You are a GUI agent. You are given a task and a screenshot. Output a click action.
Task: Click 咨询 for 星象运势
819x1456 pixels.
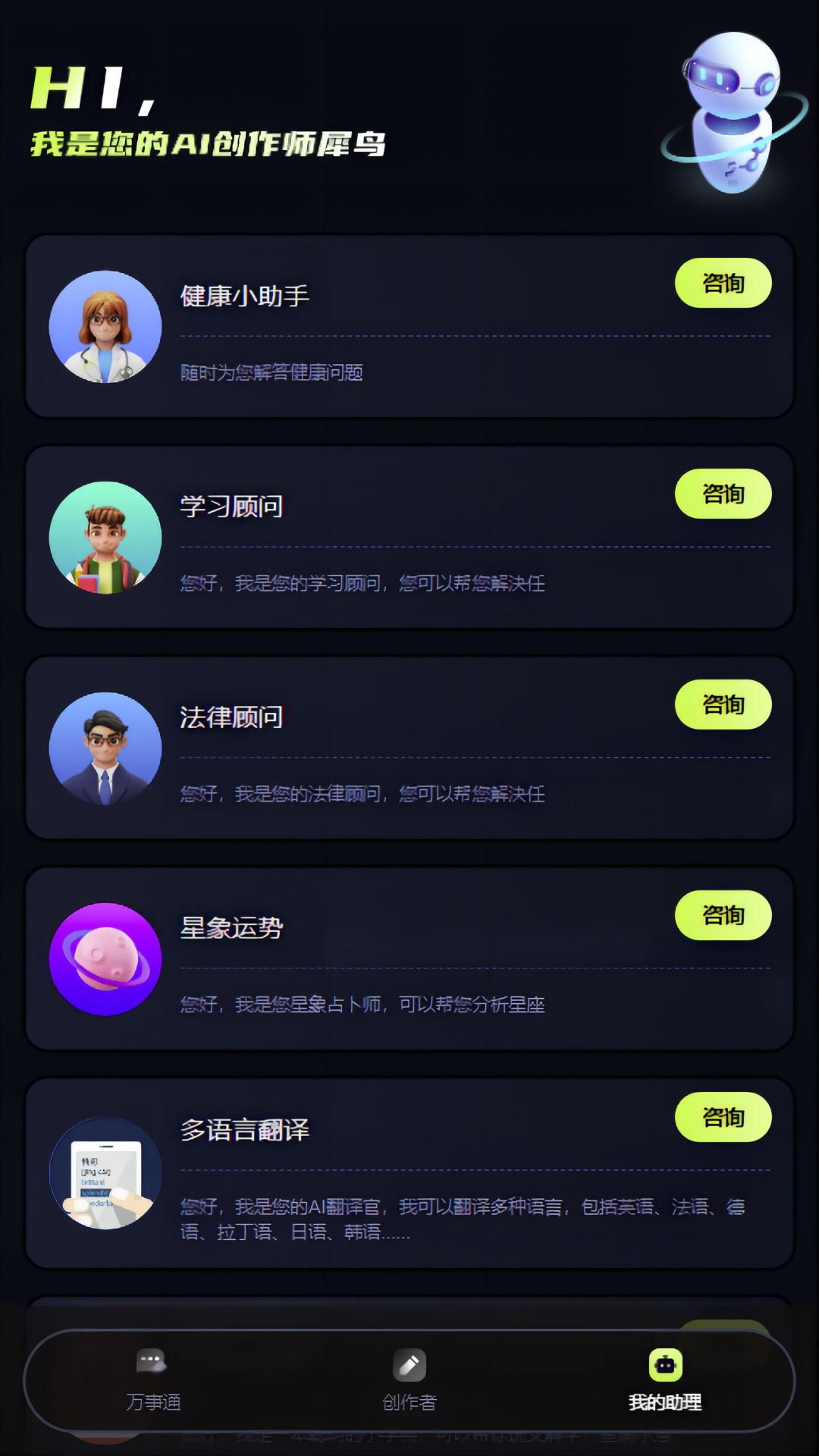pos(723,915)
